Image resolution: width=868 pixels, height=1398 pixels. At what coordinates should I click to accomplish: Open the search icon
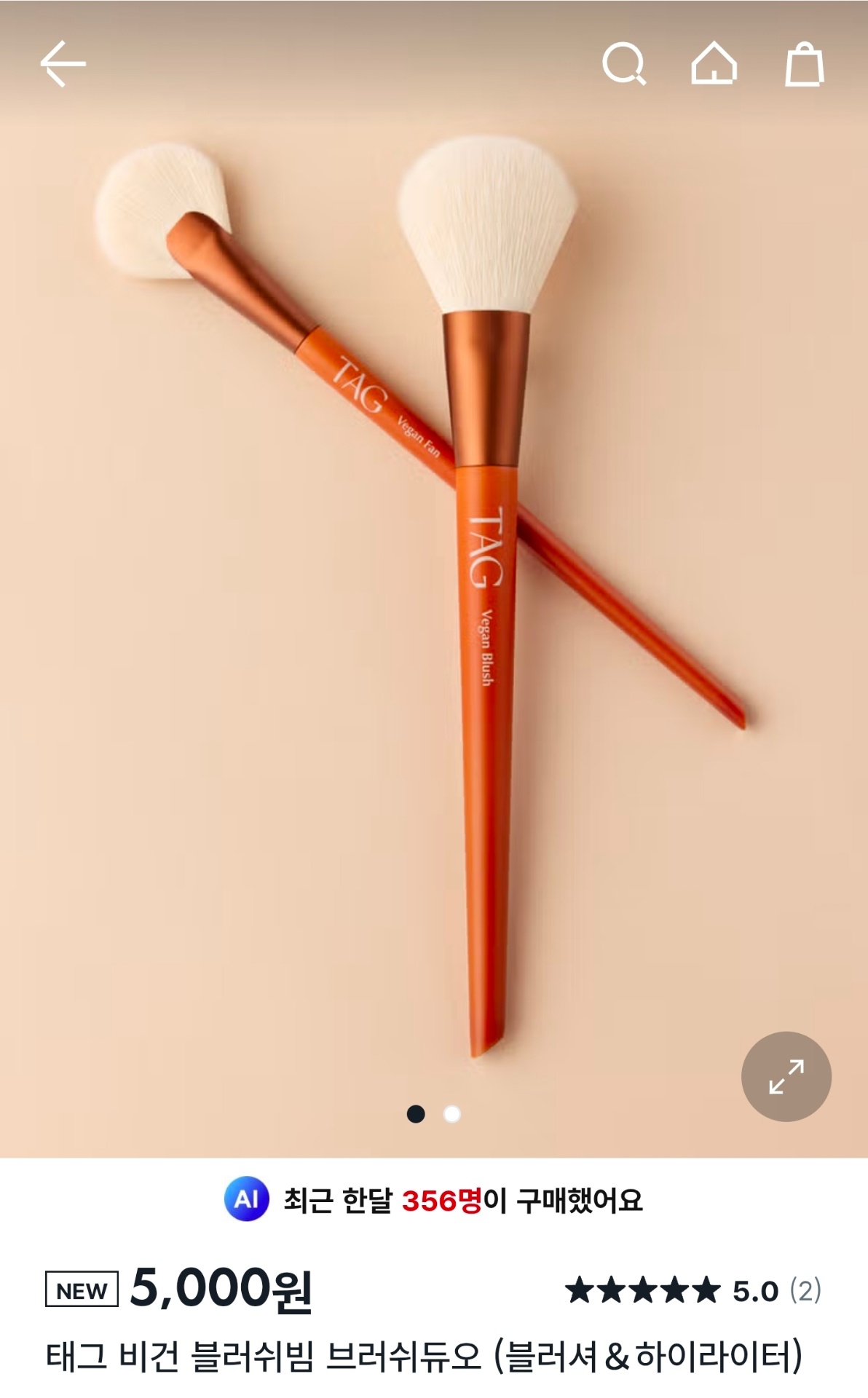[x=624, y=64]
